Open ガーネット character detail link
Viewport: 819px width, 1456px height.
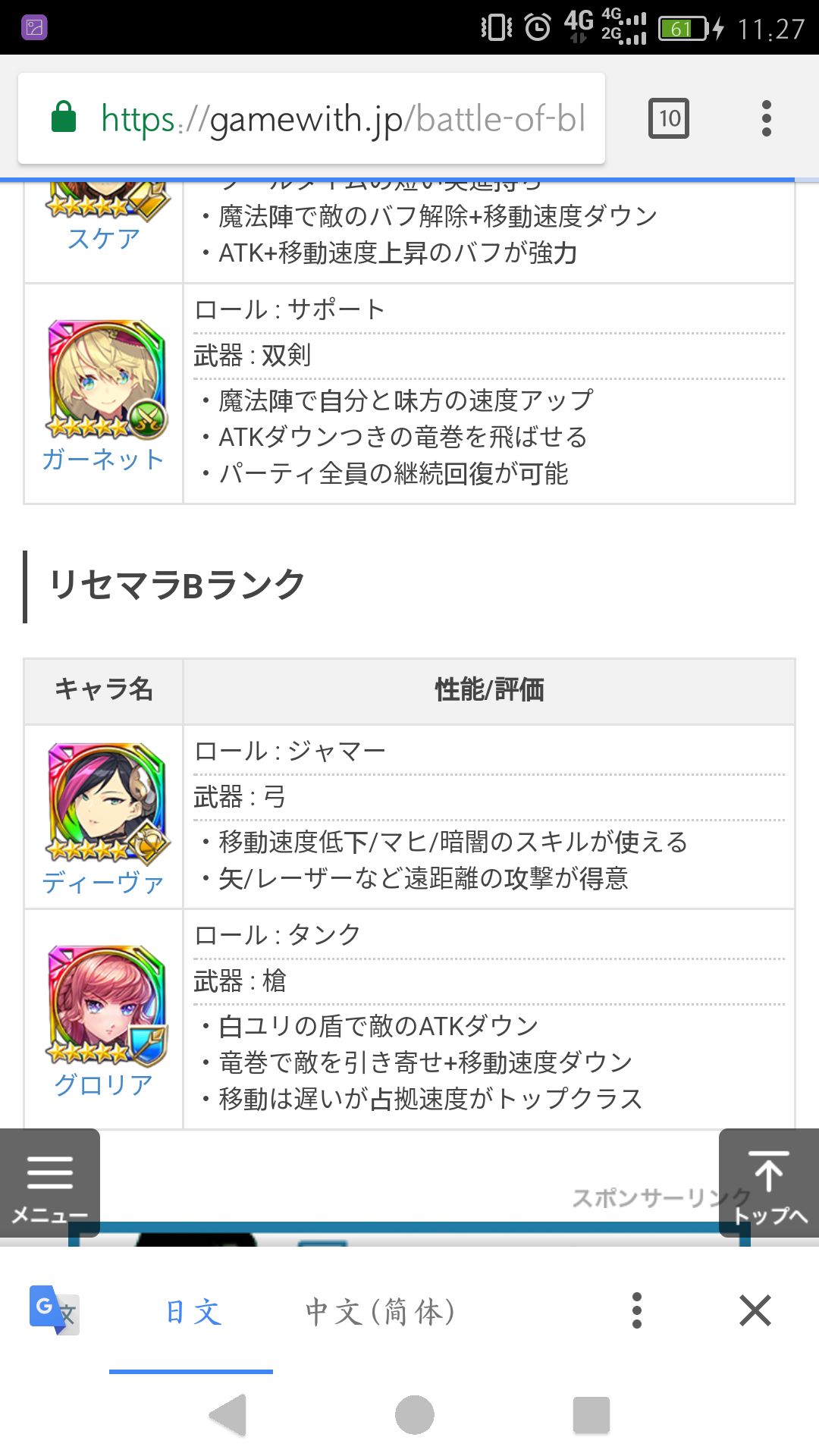pos(102,458)
